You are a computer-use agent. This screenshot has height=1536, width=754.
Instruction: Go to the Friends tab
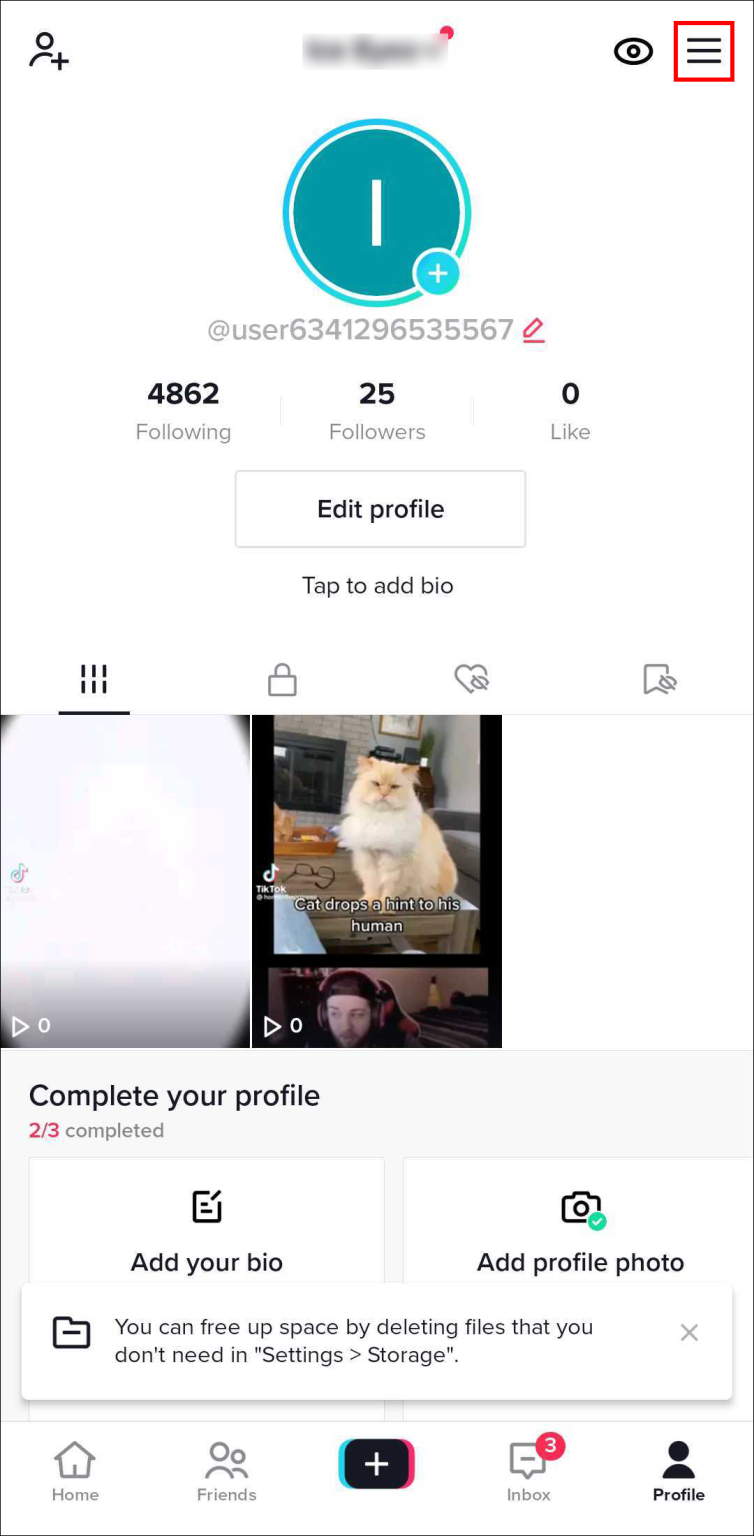point(226,1472)
